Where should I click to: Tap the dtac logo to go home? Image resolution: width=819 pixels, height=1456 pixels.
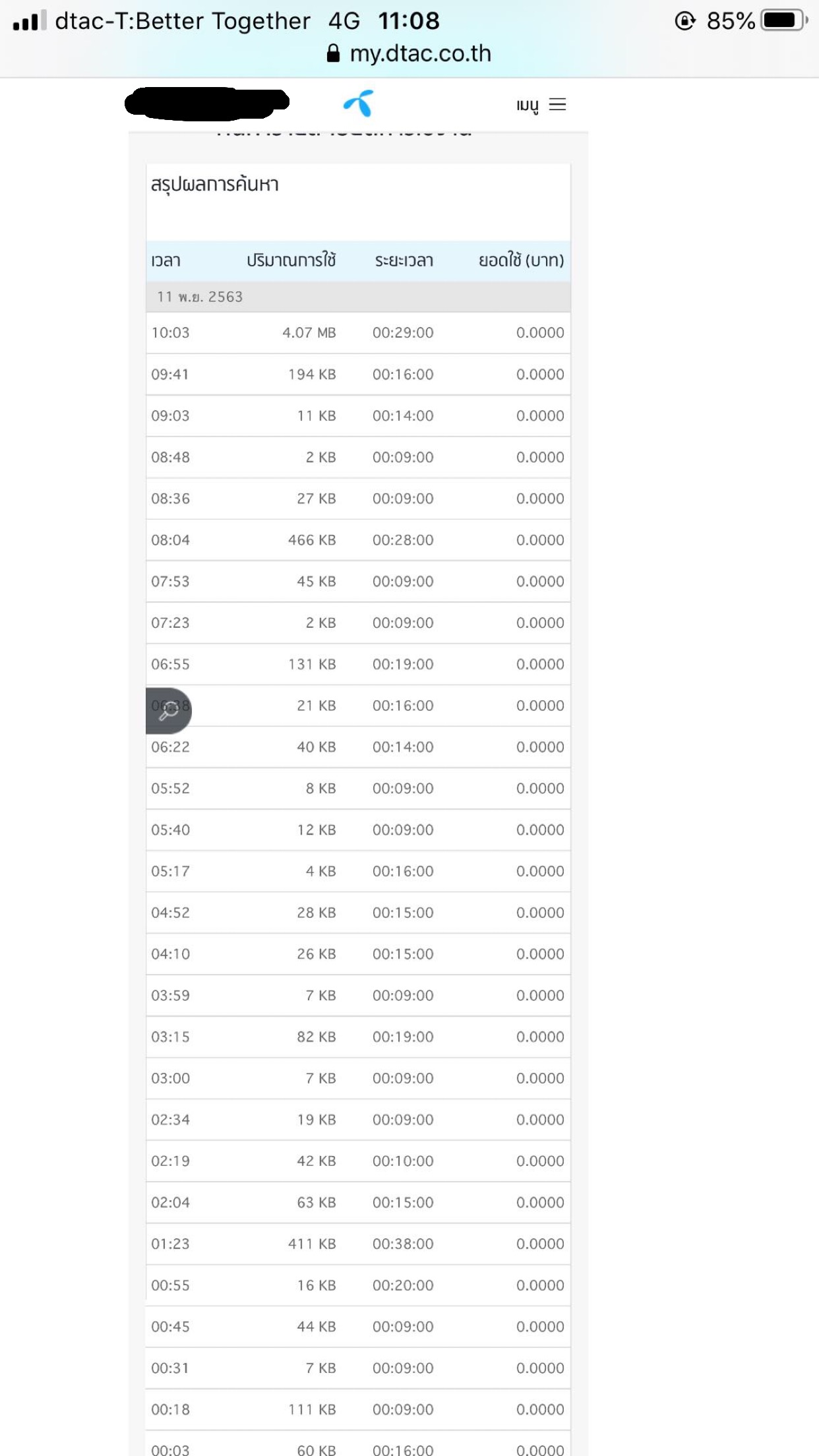(359, 104)
